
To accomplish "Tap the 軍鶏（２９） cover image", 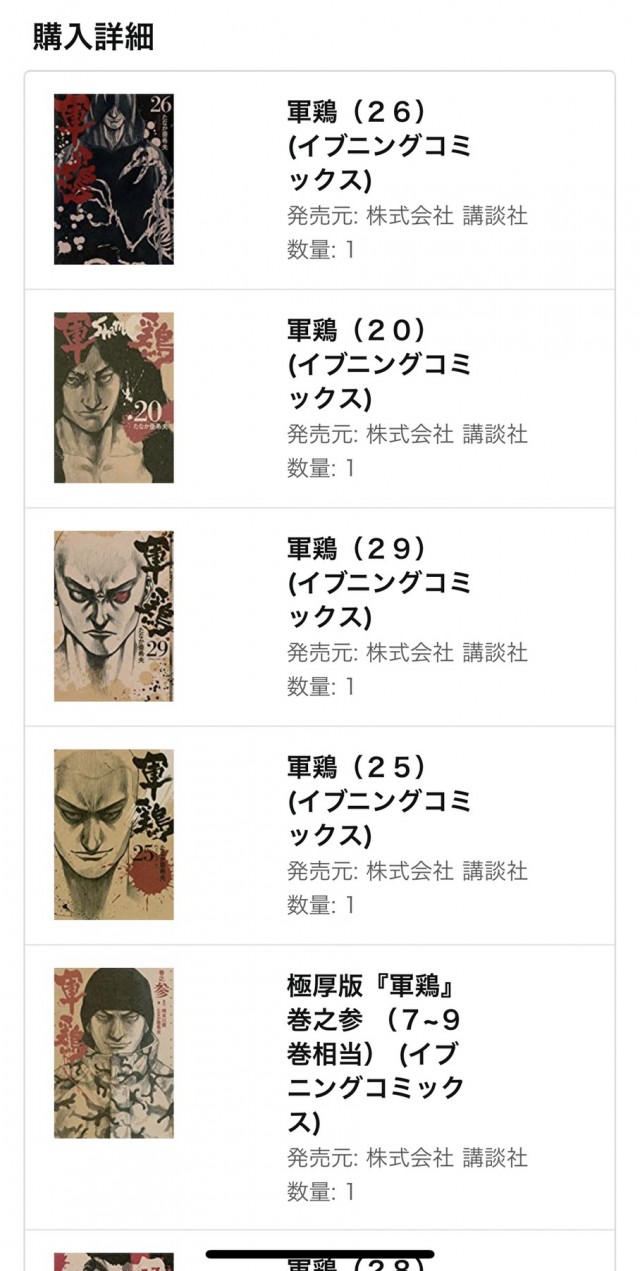I will click(114, 615).
